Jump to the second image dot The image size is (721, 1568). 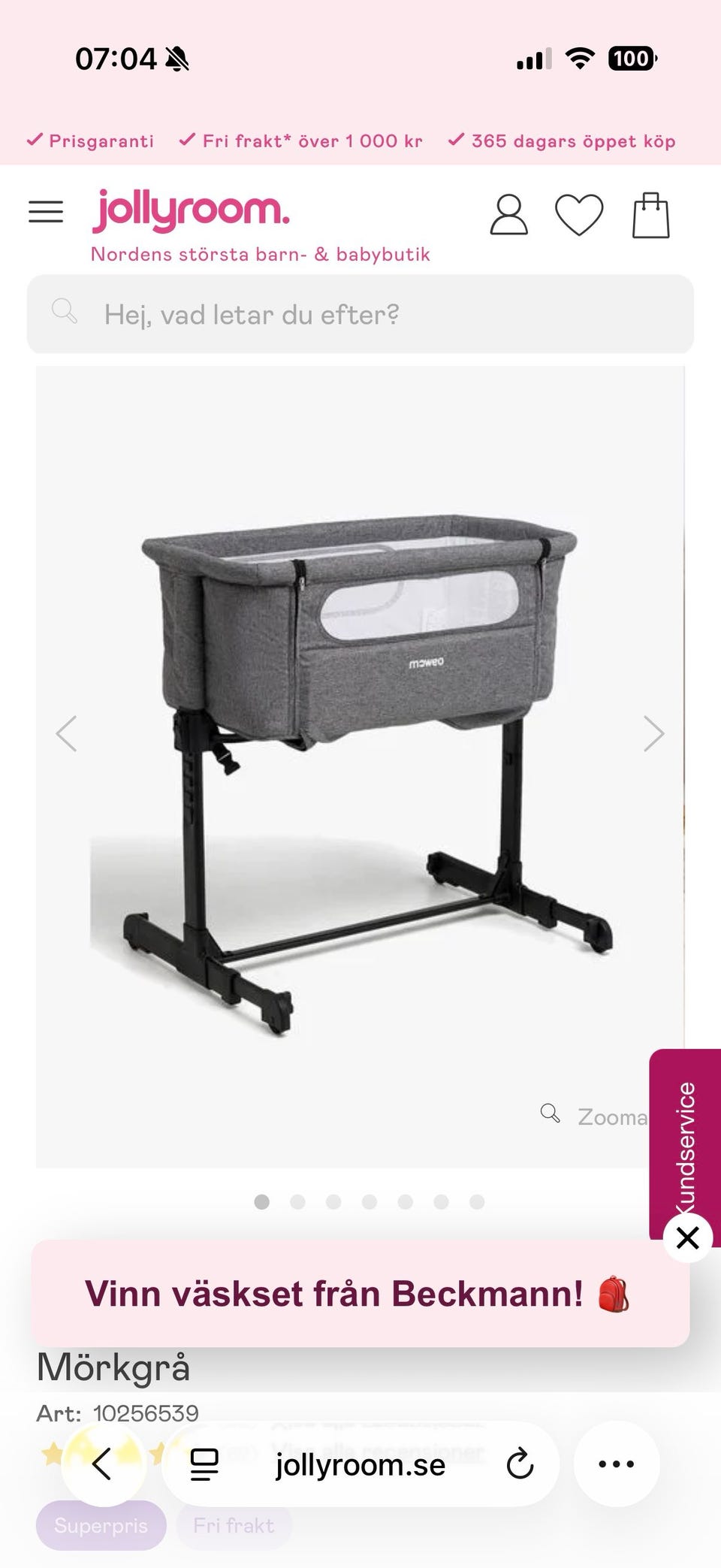[297, 1202]
